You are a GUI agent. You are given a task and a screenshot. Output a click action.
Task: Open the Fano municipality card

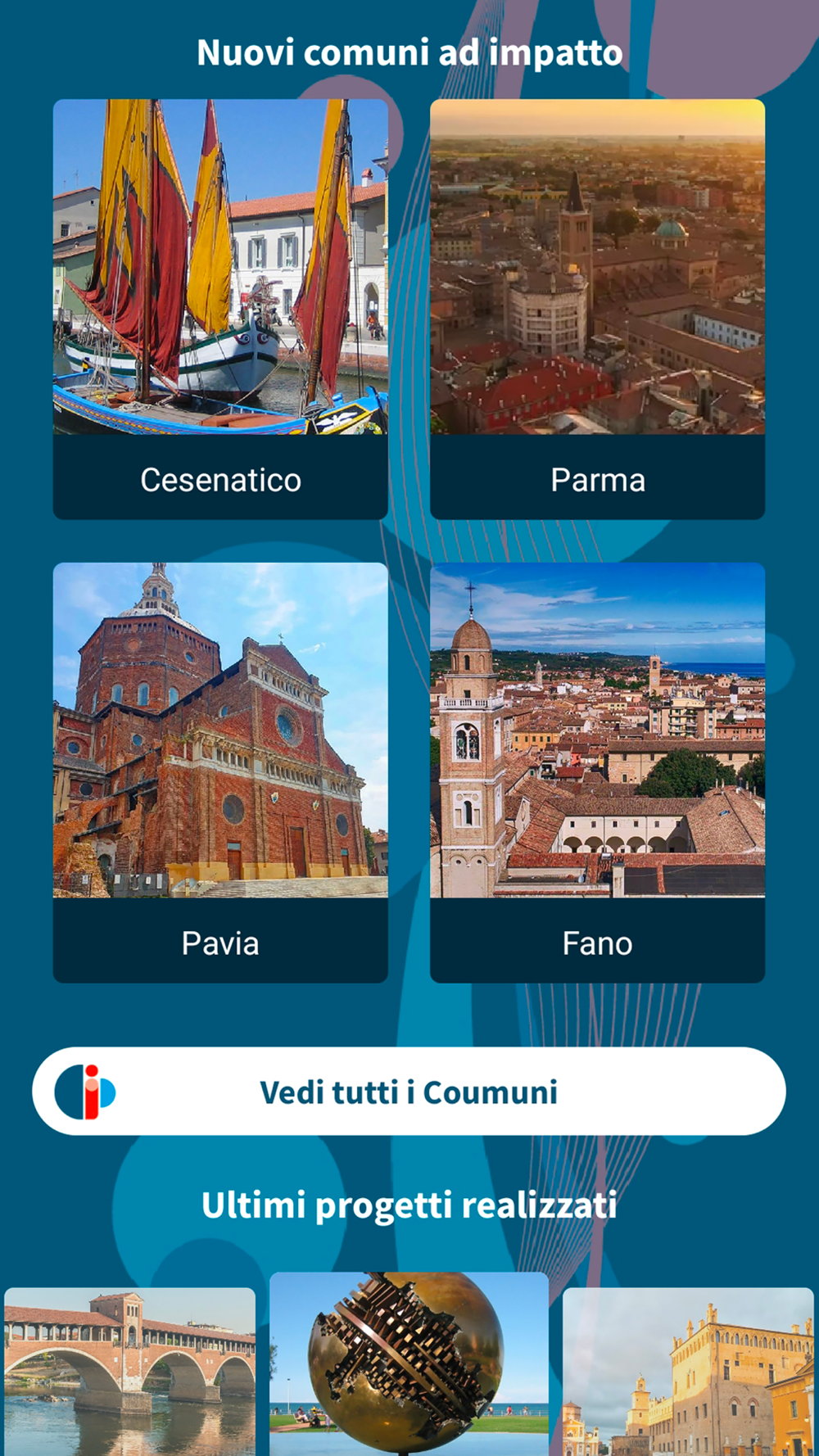click(597, 772)
